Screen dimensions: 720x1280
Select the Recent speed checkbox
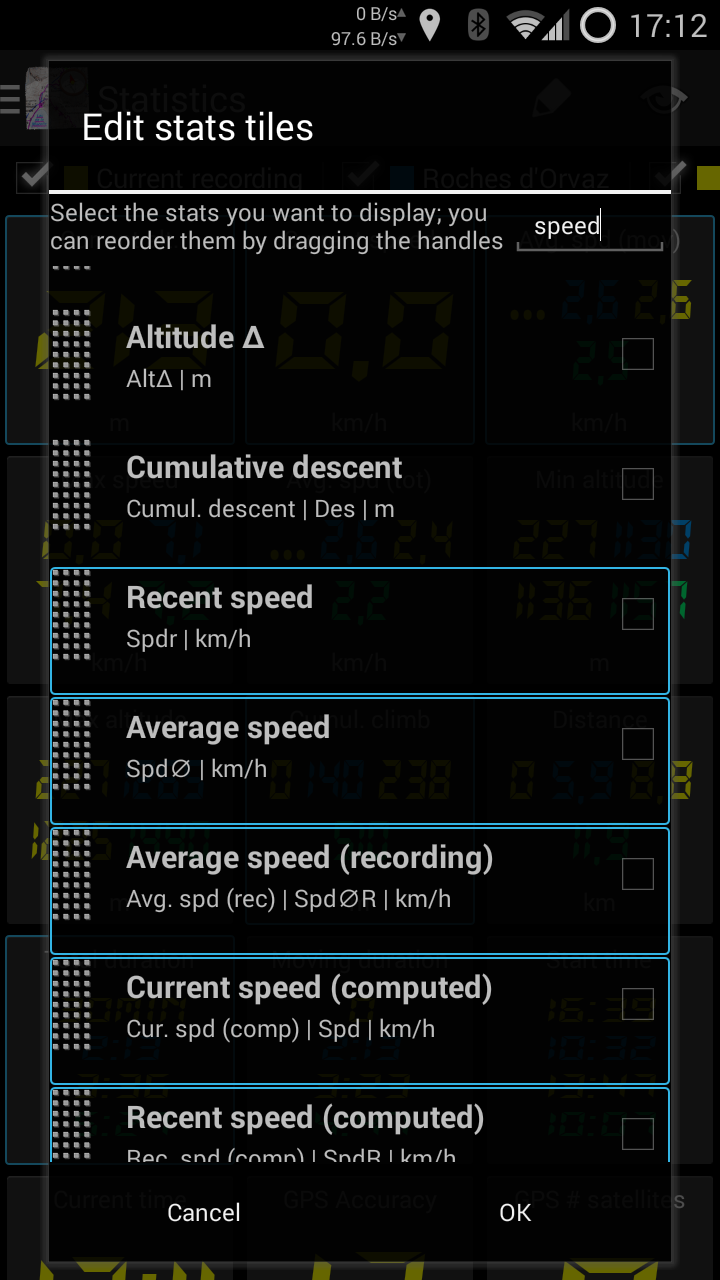[638, 614]
